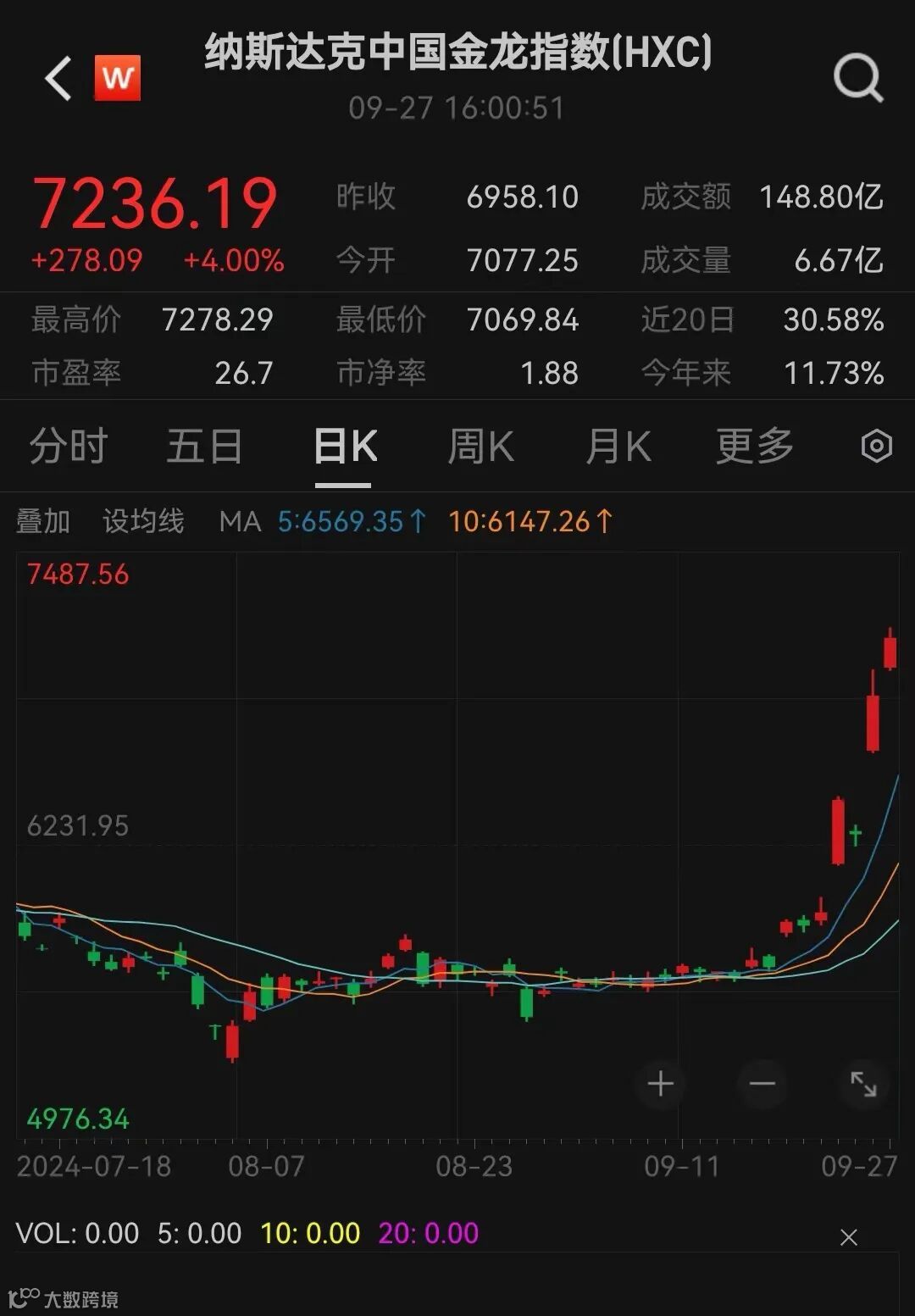Close the VOL indicator panel
This screenshot has height=1316, width=915.
848,1237
